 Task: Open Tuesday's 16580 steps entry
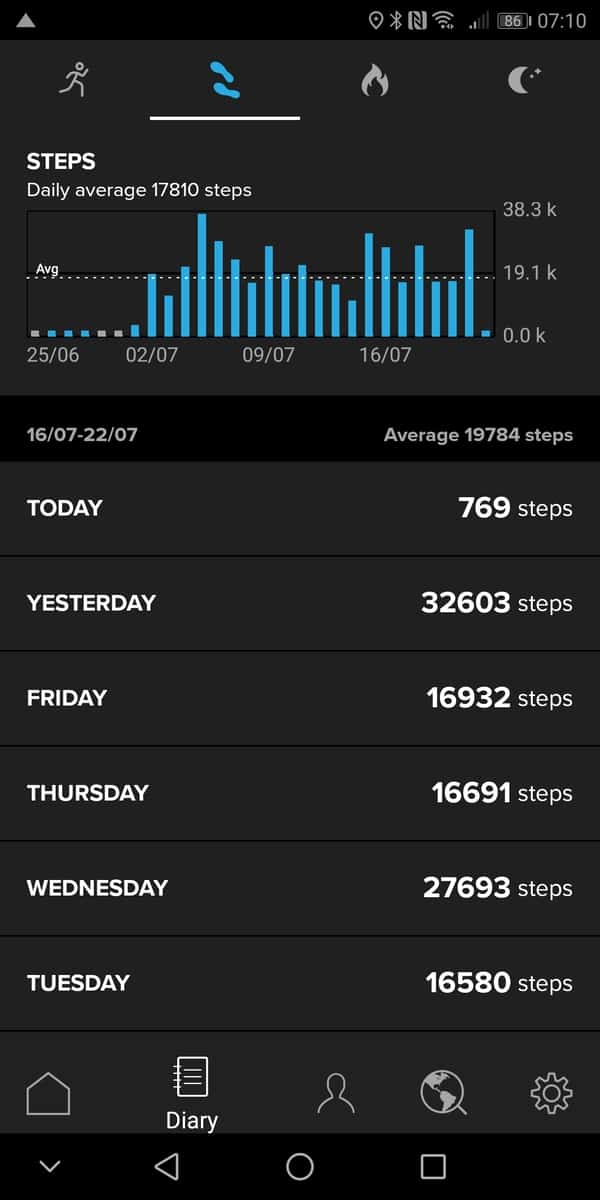coord(300,983)
